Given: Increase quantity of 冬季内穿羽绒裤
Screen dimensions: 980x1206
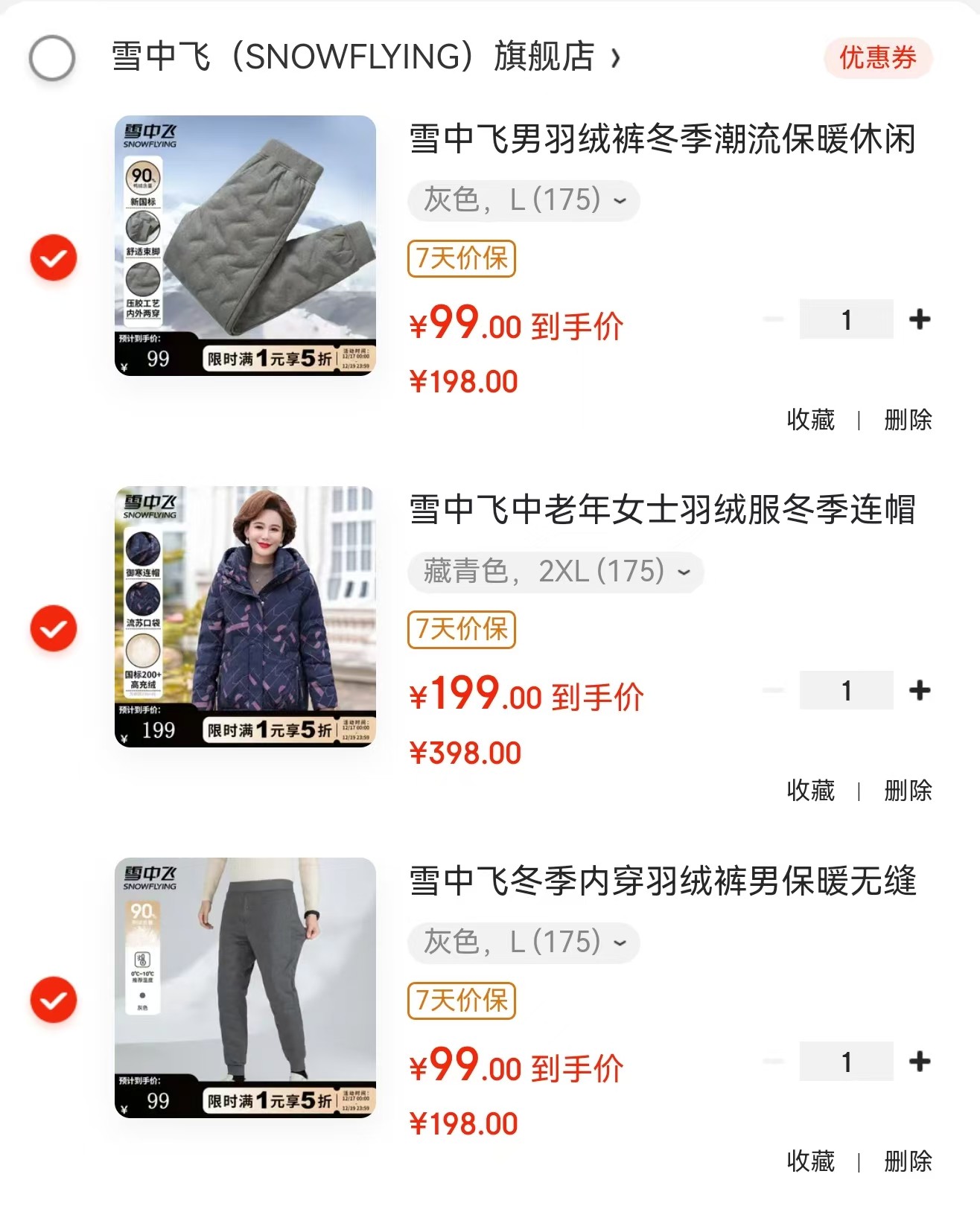Looking at the screenshot, I should pyautogui.click(x=920, y=1062).
